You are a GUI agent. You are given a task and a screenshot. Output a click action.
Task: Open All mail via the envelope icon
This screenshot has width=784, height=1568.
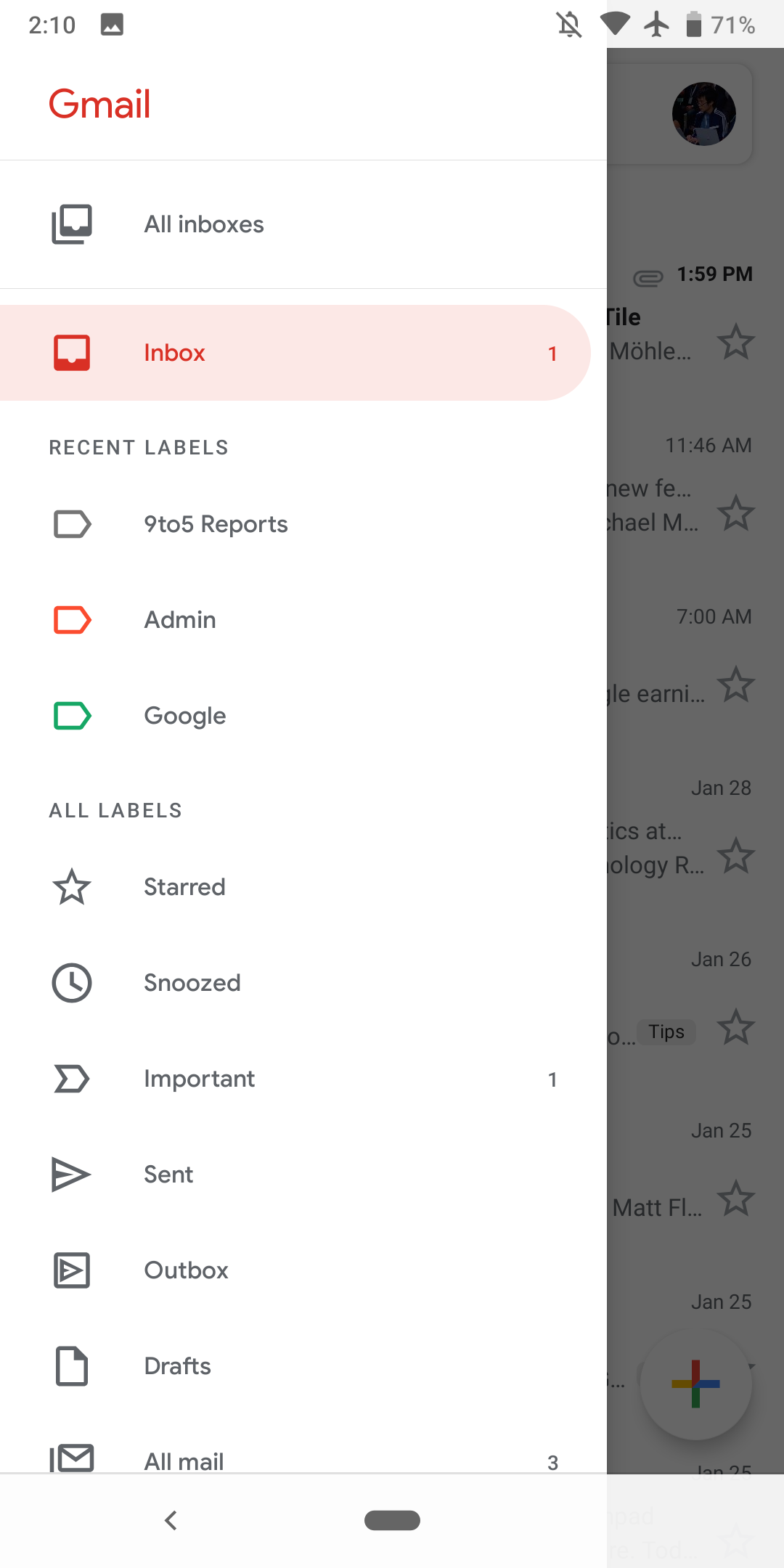tap(71, 1458)
